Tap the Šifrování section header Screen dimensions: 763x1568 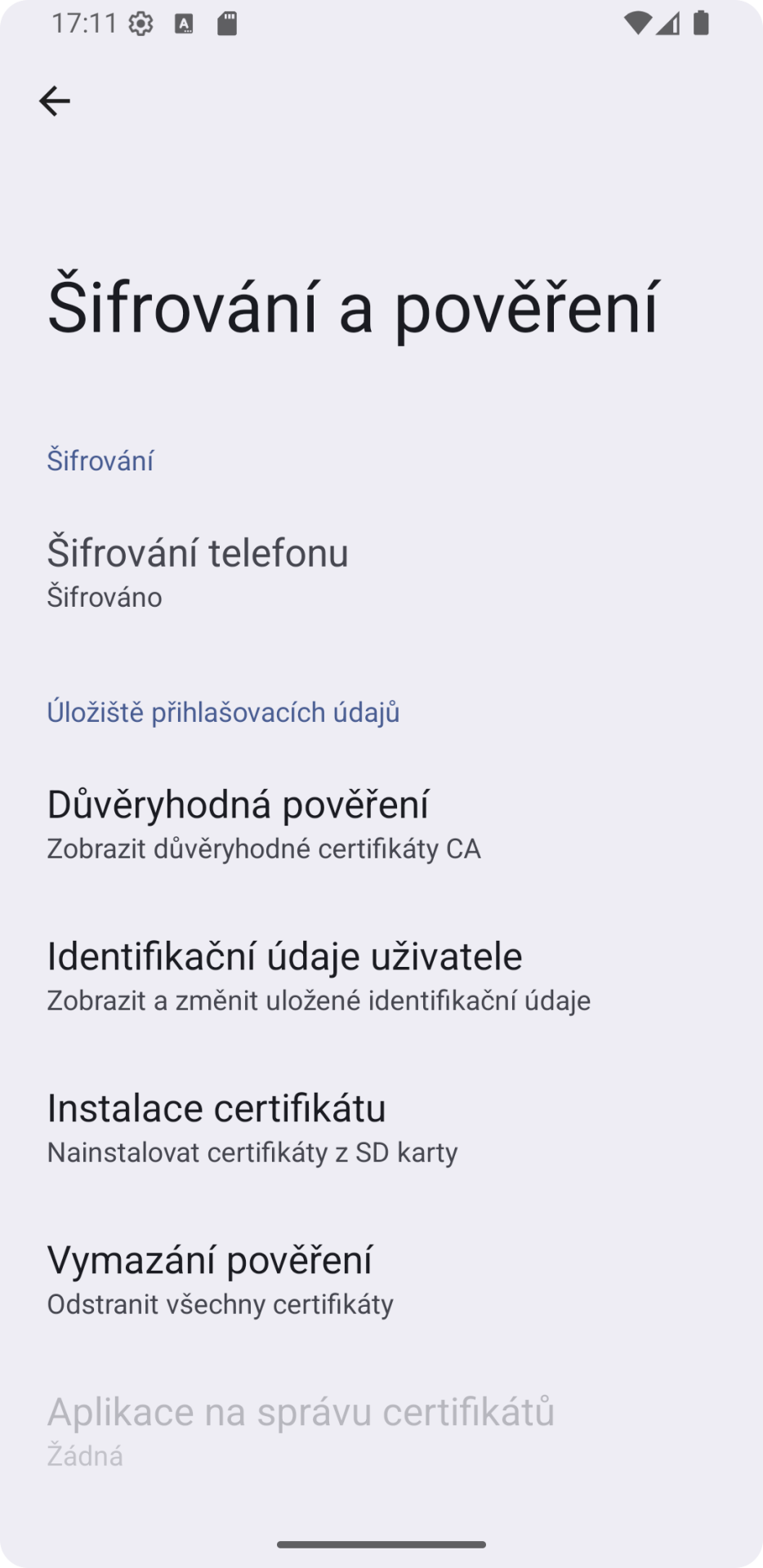coord(100,460)
